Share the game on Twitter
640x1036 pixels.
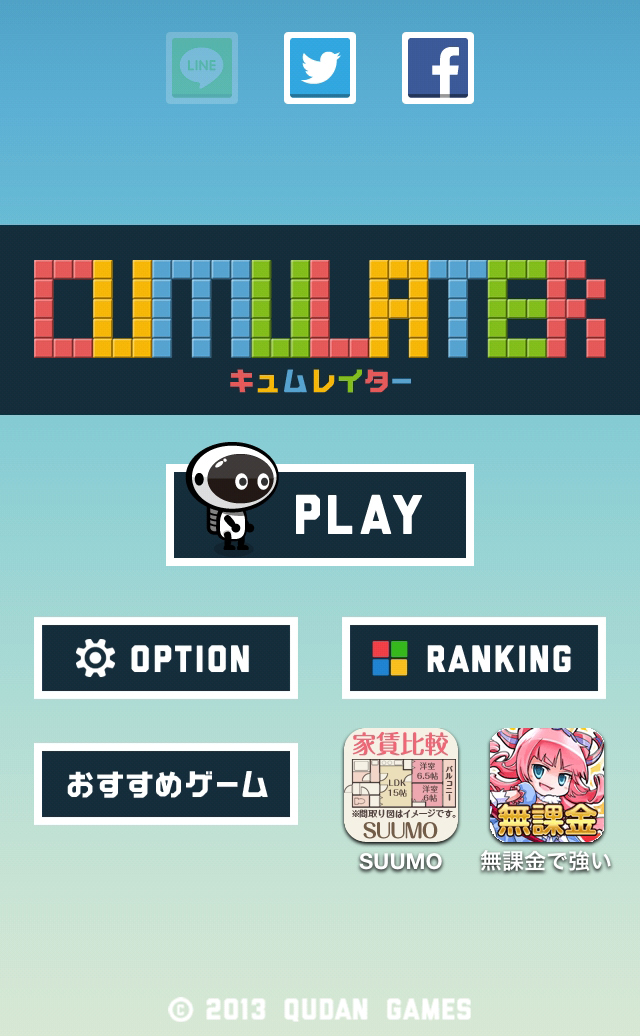point(320,68)
